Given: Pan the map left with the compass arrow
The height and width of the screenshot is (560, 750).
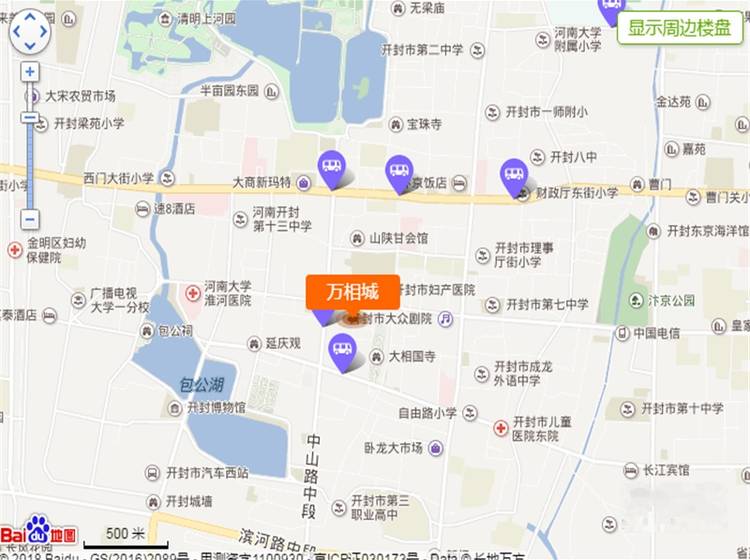Looking at the screenshot, I should [17, 33].
